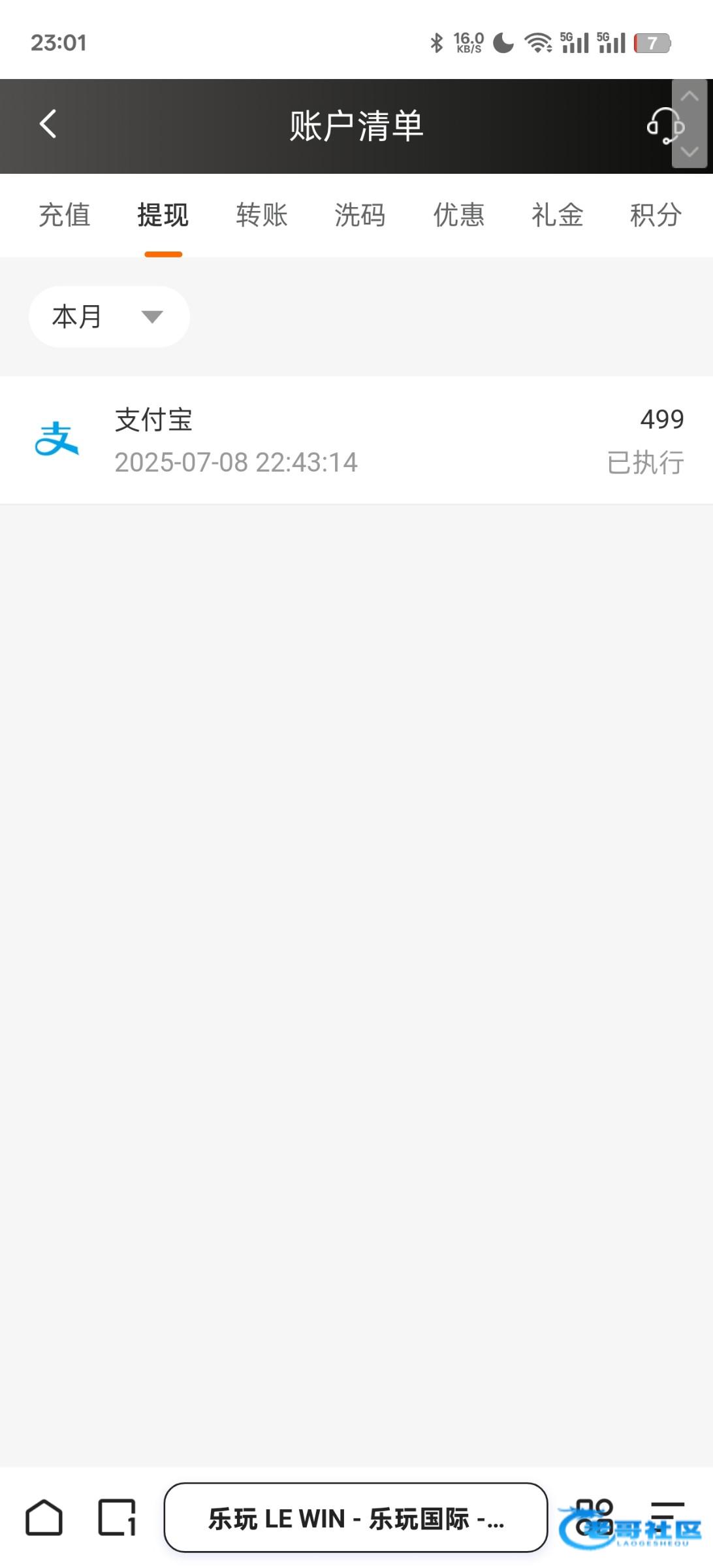Go back from the 账户清单 page
Screen dimensions: 713x1568
click(48, 124)
